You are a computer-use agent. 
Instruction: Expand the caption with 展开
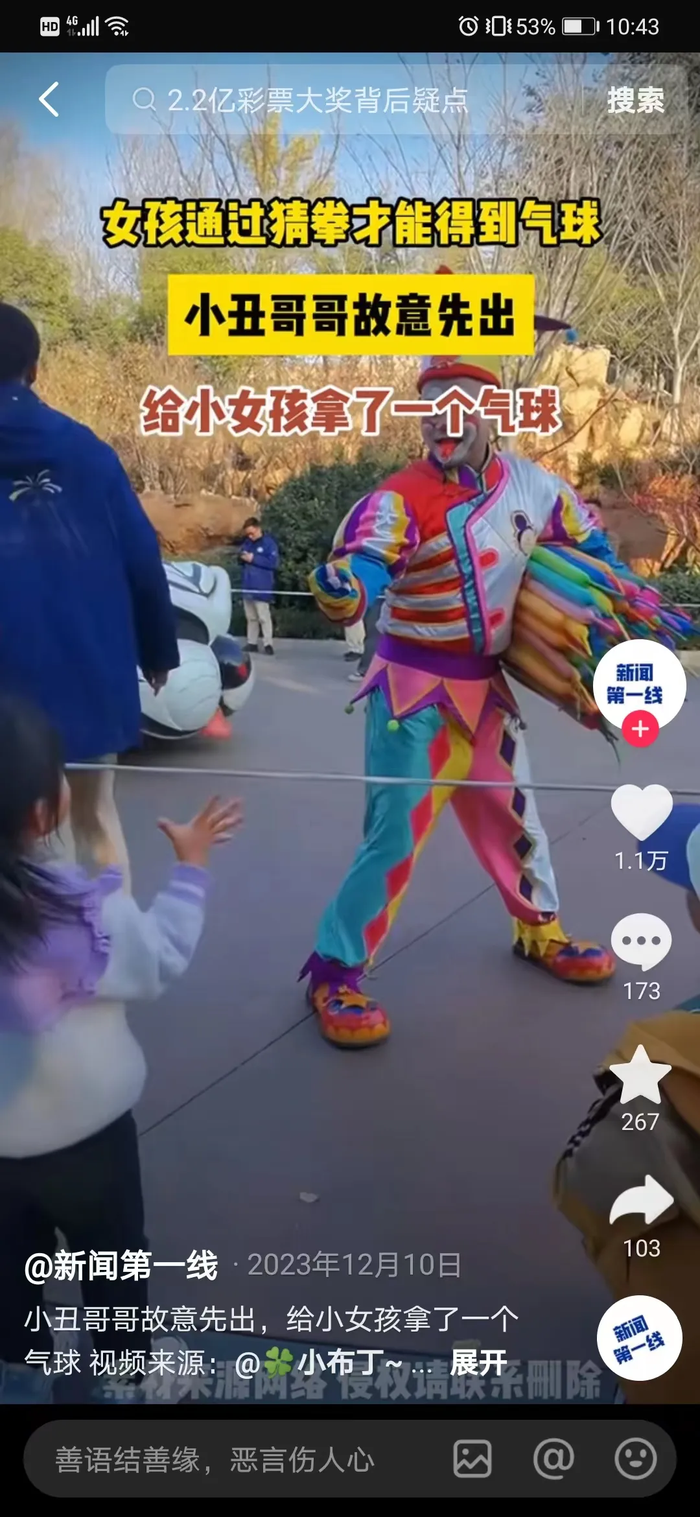tap(479, 1362)
